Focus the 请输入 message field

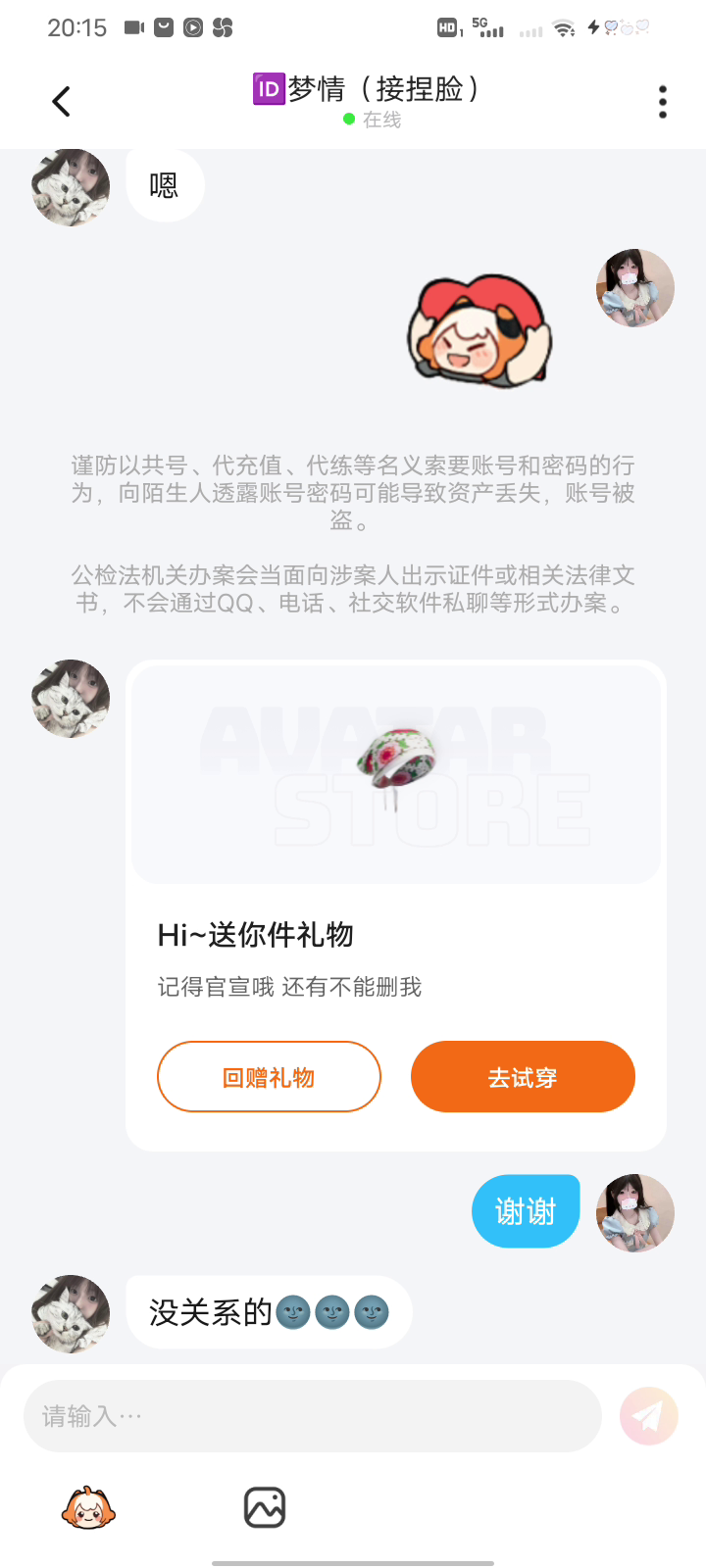click(312, 1416)
